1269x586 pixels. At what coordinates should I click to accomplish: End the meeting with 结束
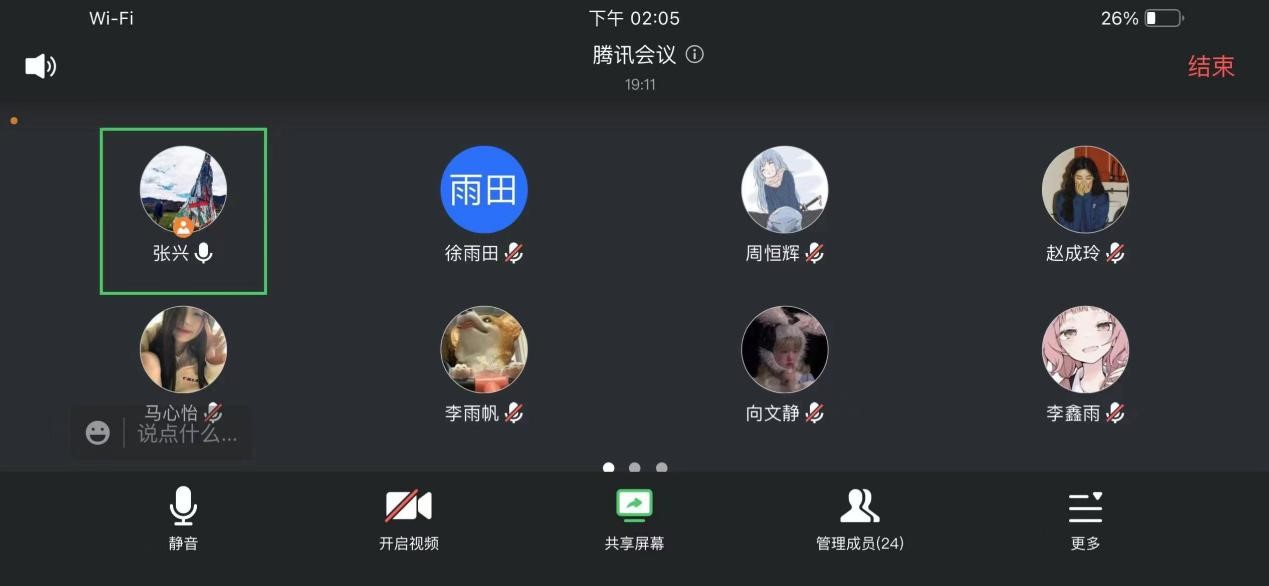click(1210, 67)
